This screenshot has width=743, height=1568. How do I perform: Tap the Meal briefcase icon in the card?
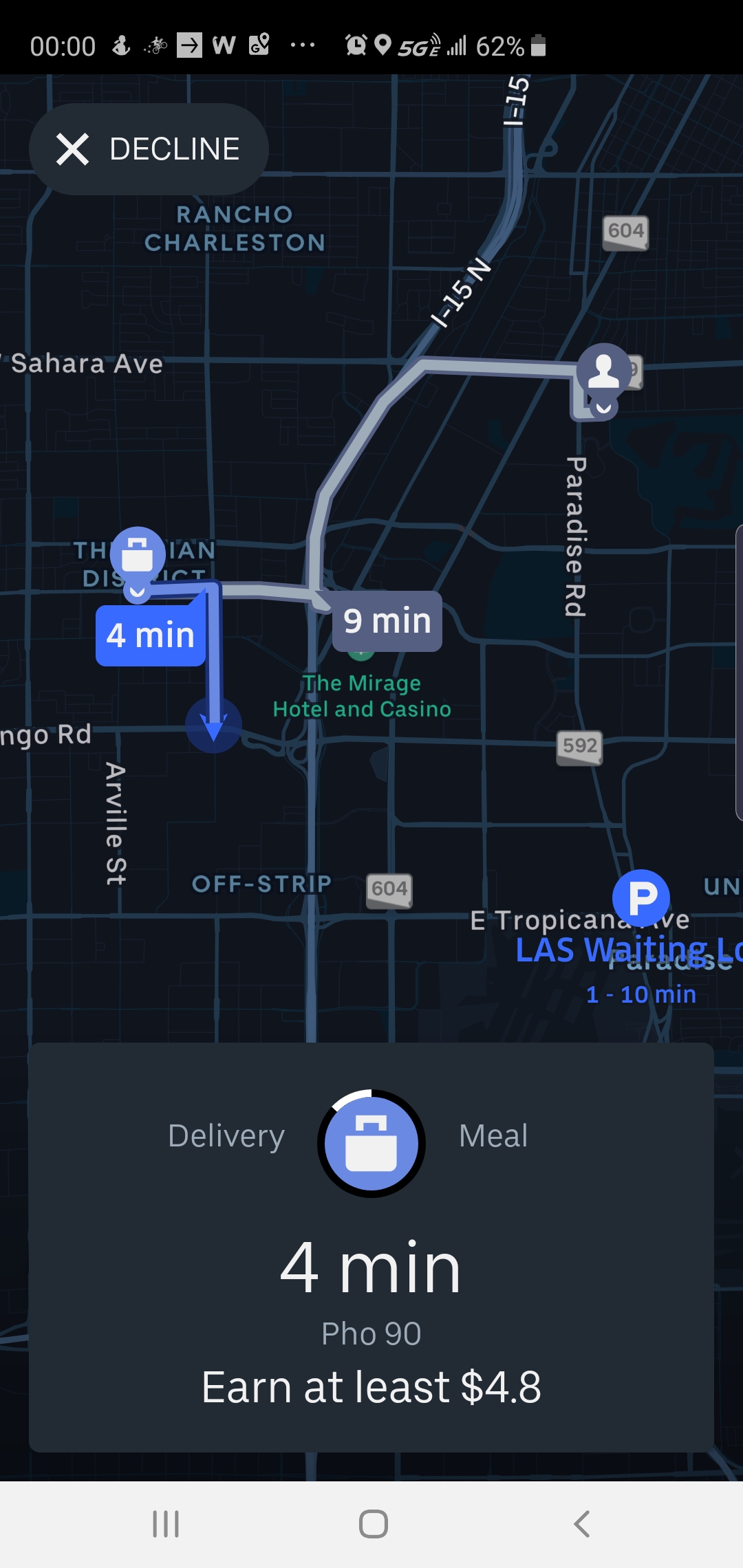coord(371,1143)
